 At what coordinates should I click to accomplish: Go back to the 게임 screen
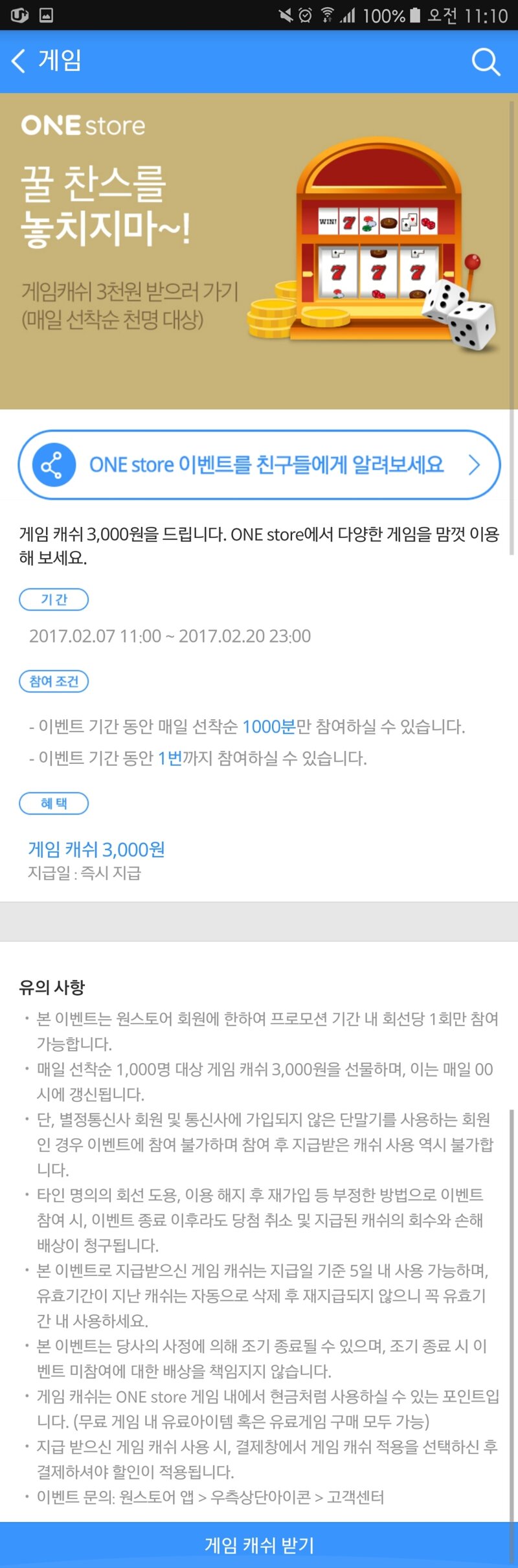tap(21, 62)
